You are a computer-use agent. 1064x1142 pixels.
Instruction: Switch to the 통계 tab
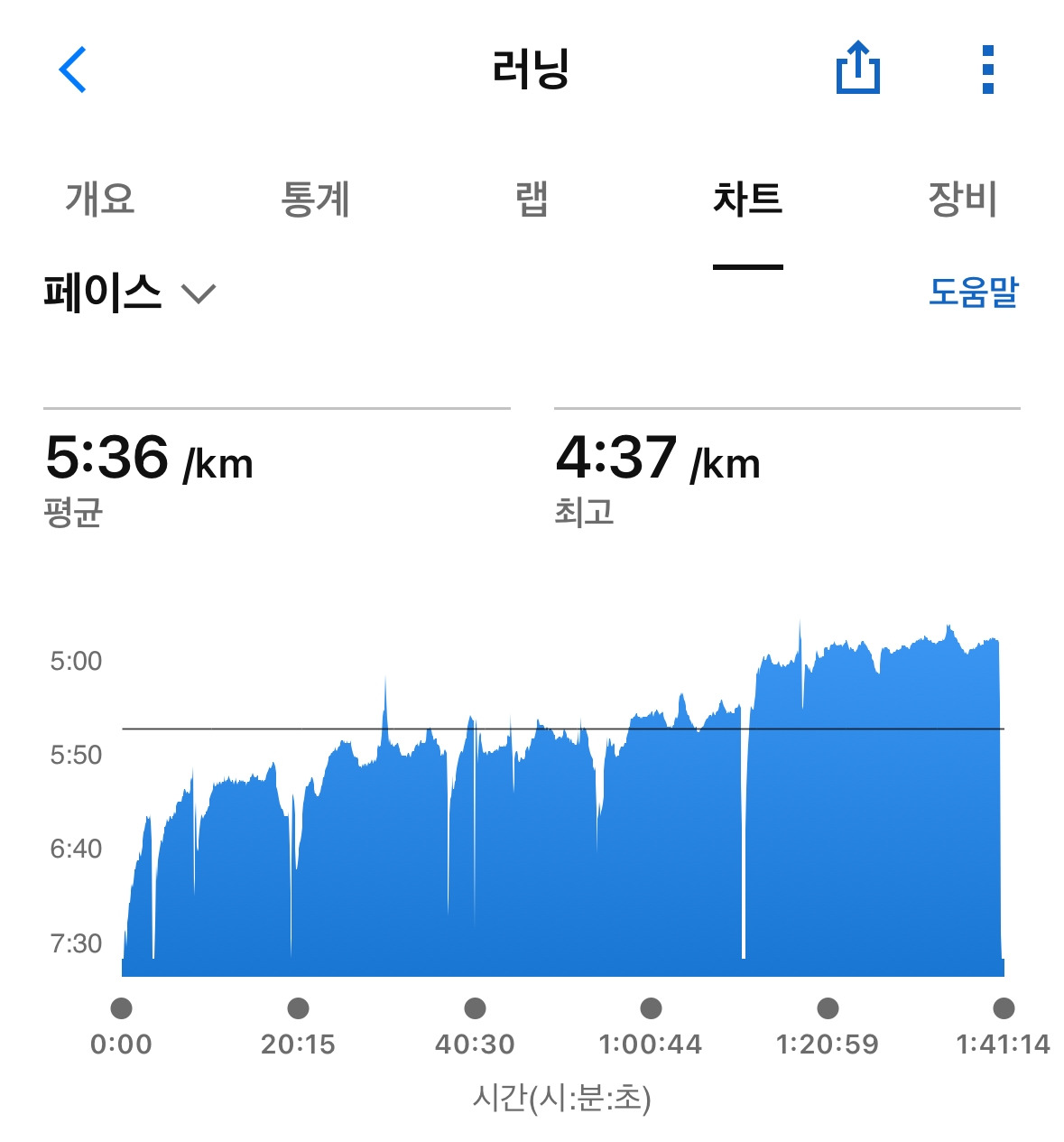[315, 199]
